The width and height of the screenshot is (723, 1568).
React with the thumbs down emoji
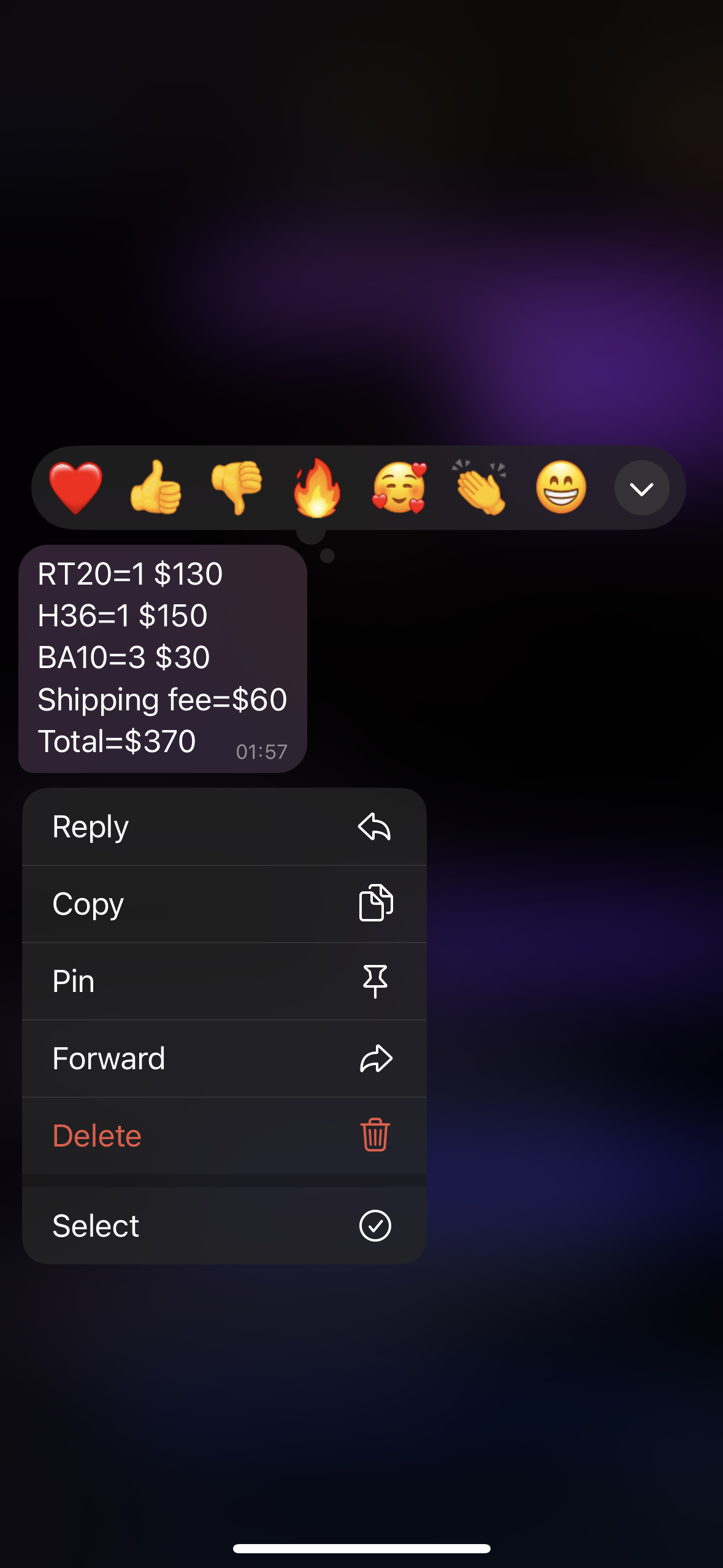click(x=237, y=488)
